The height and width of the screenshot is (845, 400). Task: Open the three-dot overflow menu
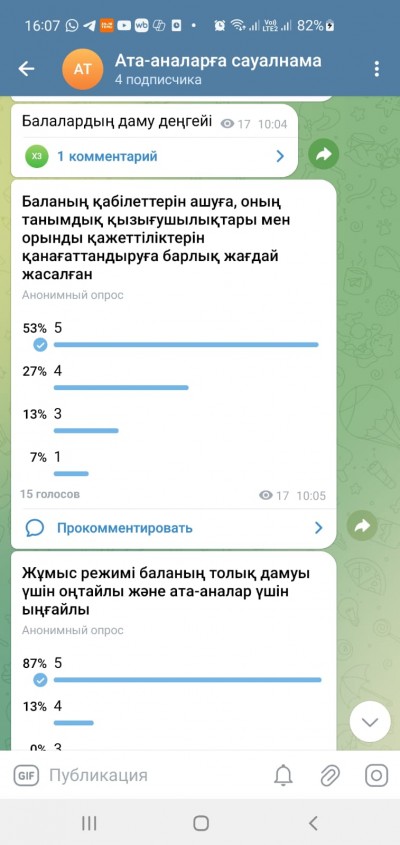click(x=376, y=68)
